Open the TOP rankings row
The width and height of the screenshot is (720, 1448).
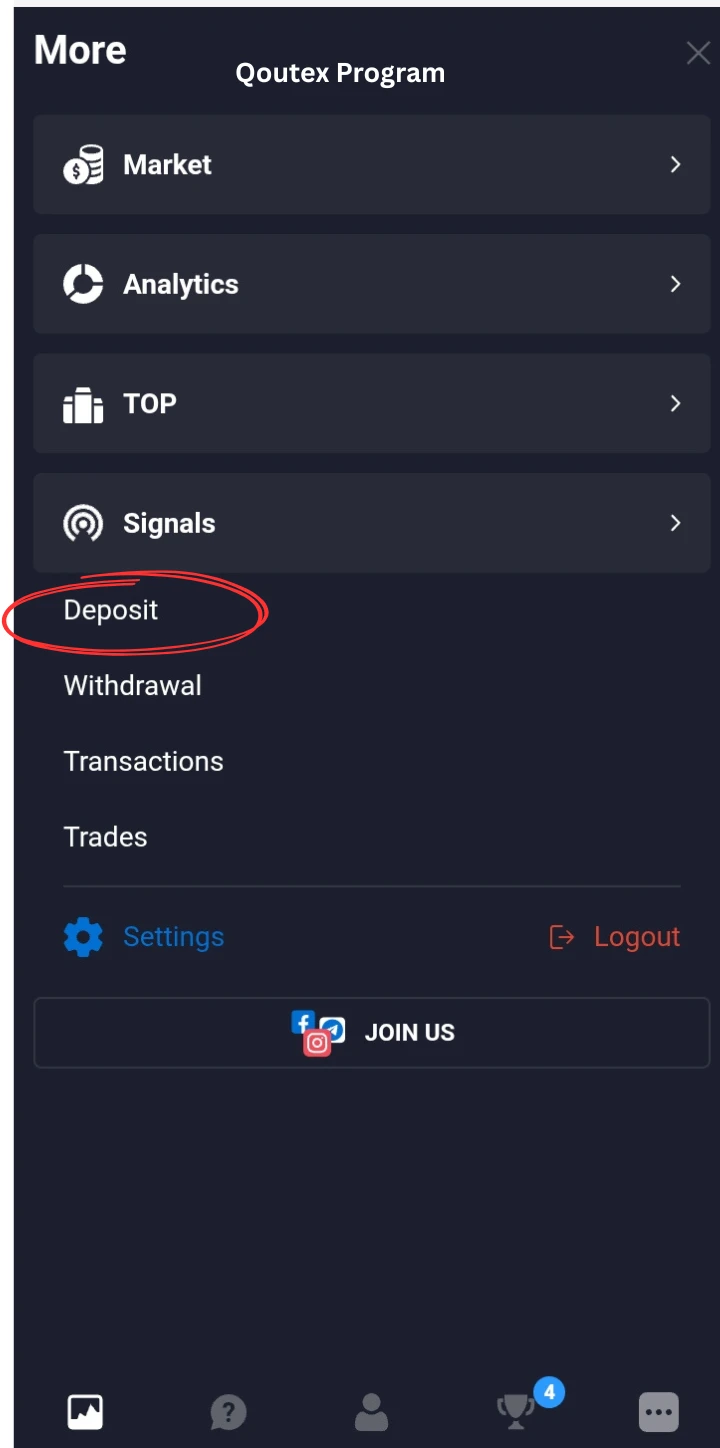point(371,404)
